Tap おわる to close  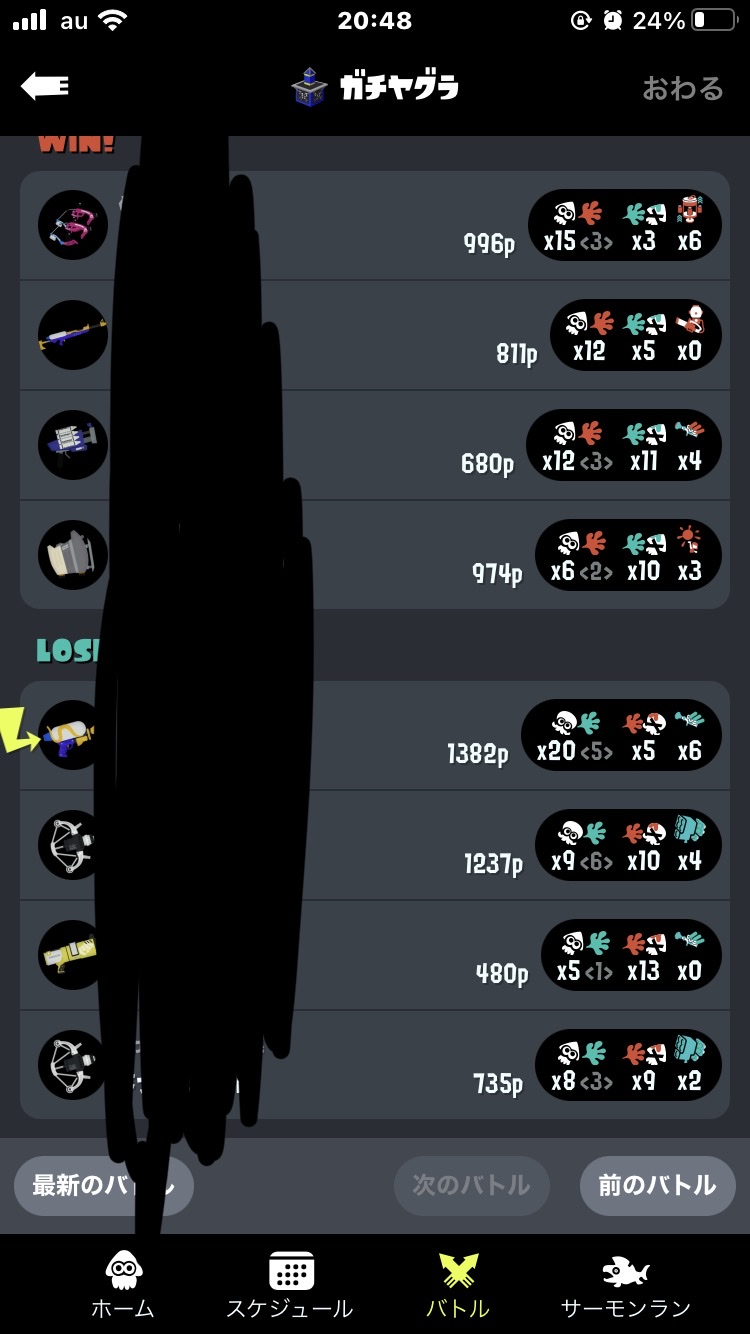(683, 88)
